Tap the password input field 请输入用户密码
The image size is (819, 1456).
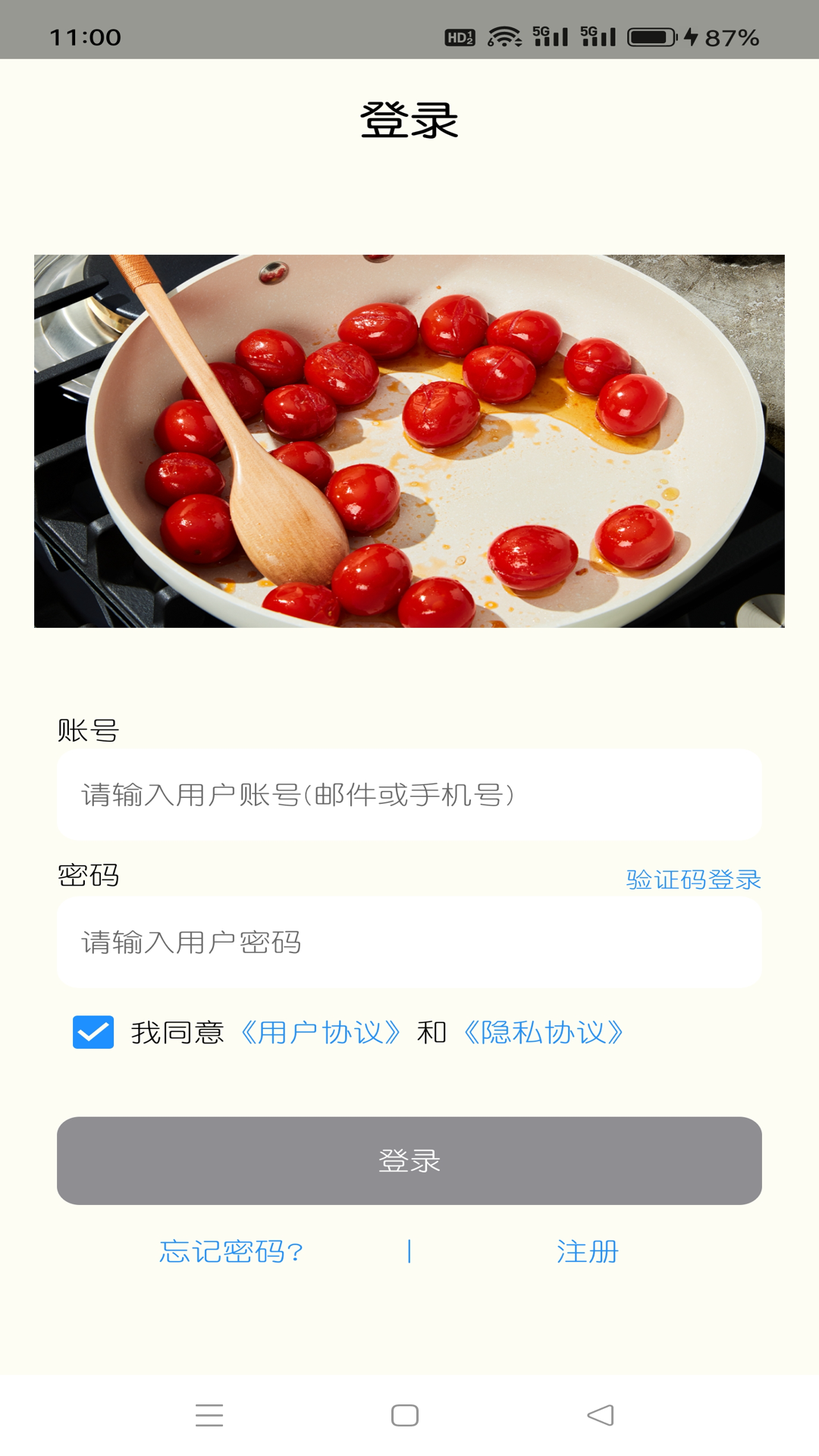[409, 942]
